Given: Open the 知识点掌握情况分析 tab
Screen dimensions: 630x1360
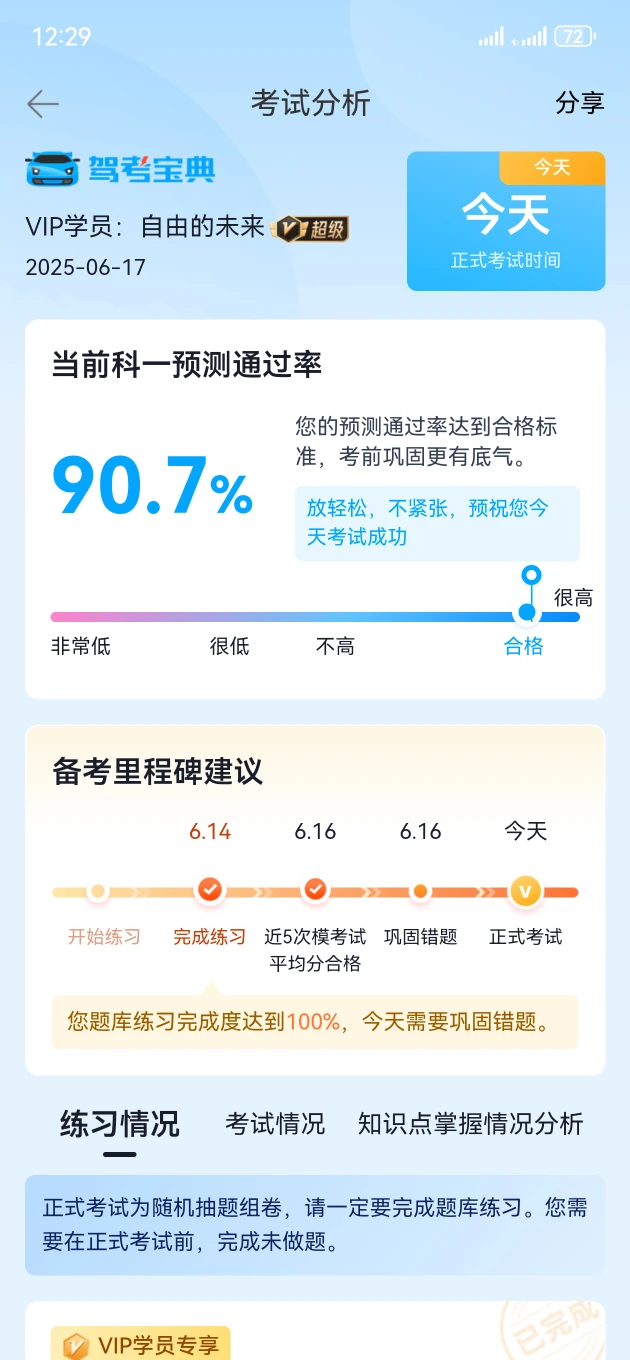Looking at the screenshot, I should click(470, 1124).
